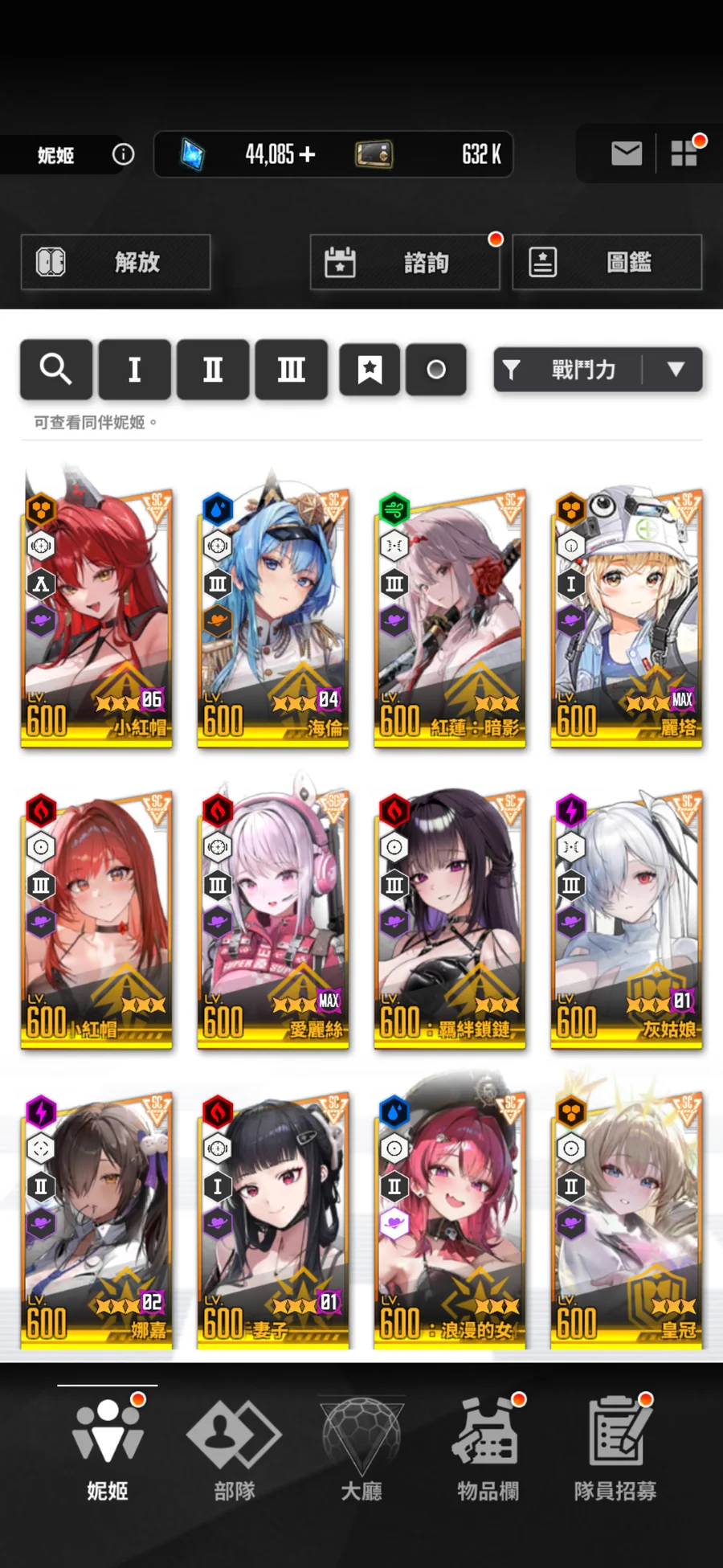Filter by burst I
723x1568 pixels.
tap(134, 370)
